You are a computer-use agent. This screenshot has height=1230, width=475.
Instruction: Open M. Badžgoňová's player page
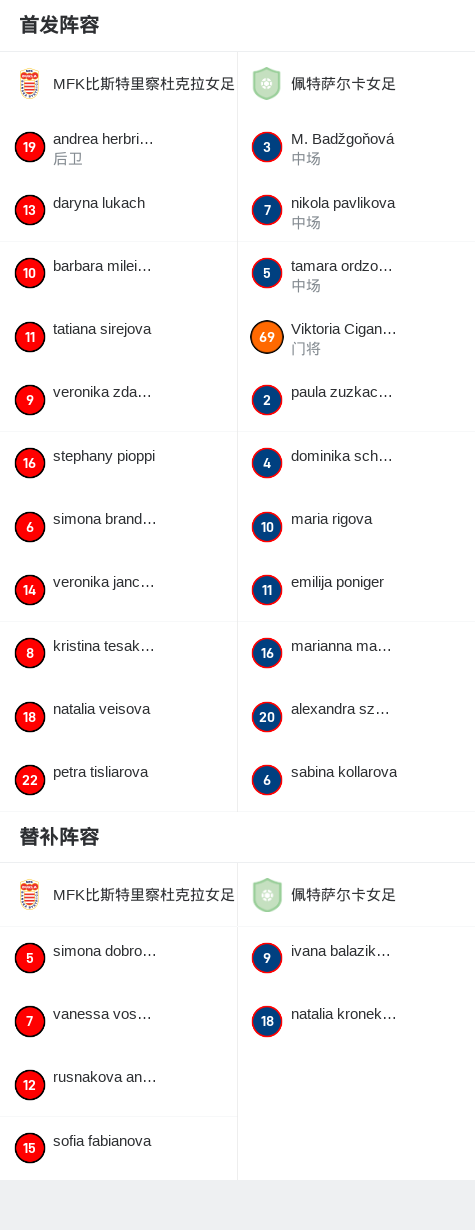(x=356, y=147)
